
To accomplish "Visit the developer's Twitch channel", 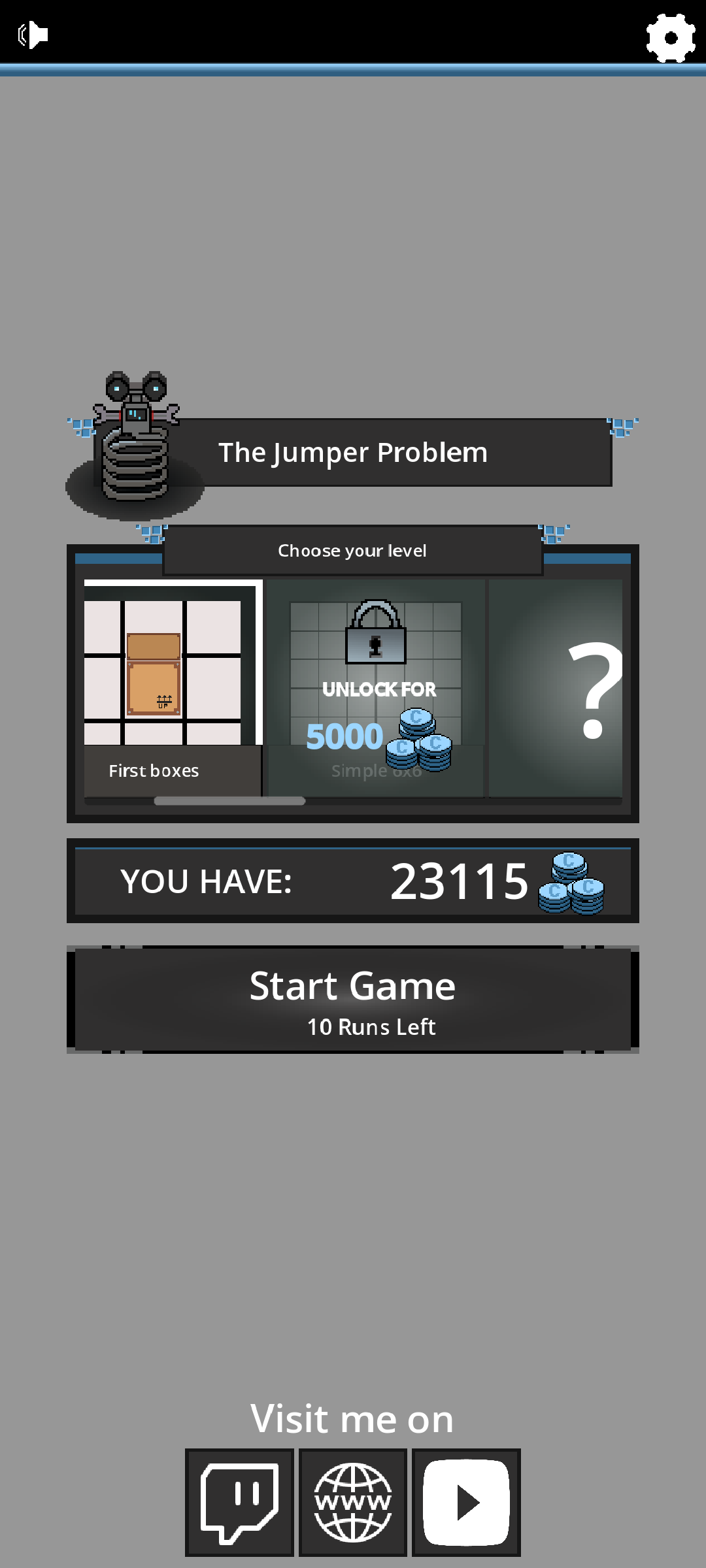I will 239,1503.
